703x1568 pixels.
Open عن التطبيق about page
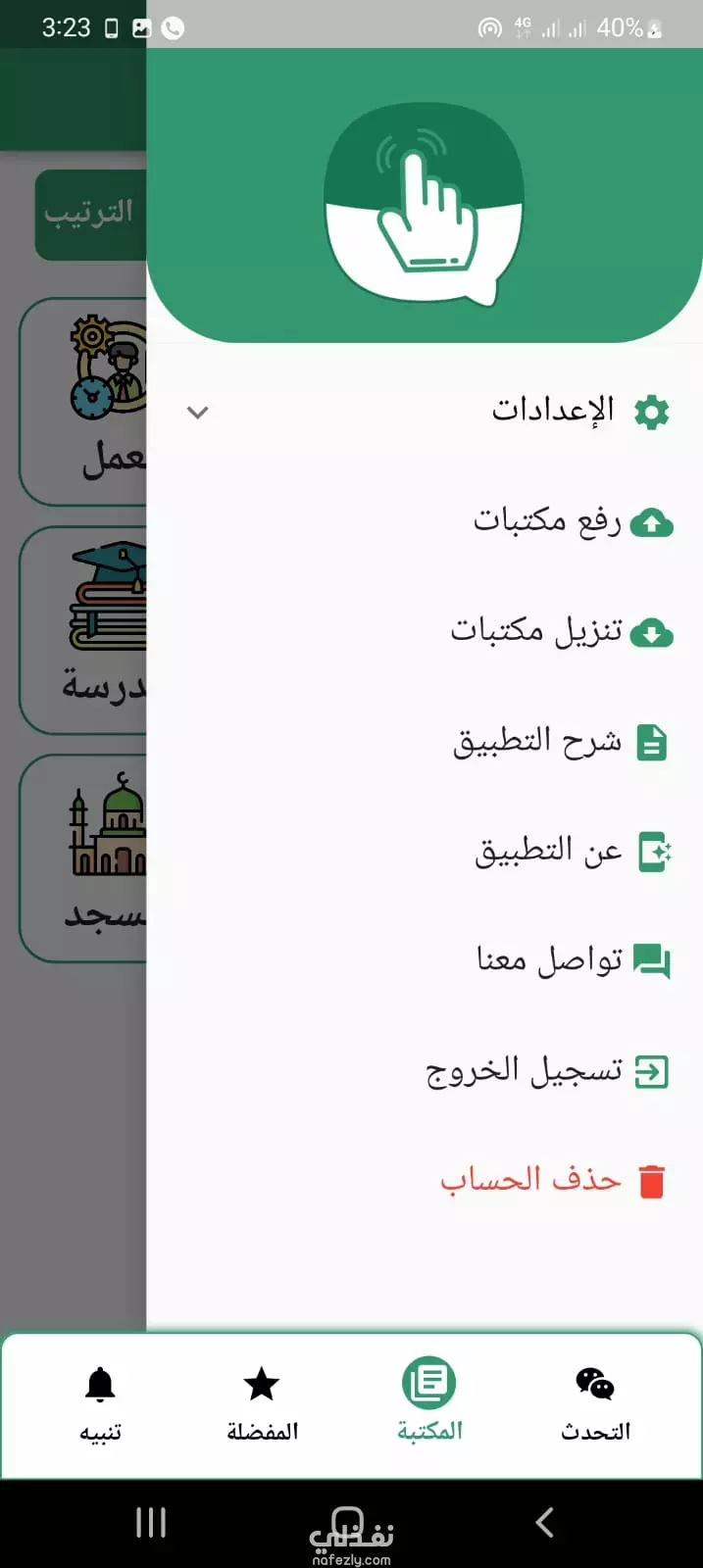pyautogui.click(x=425, y=852)
